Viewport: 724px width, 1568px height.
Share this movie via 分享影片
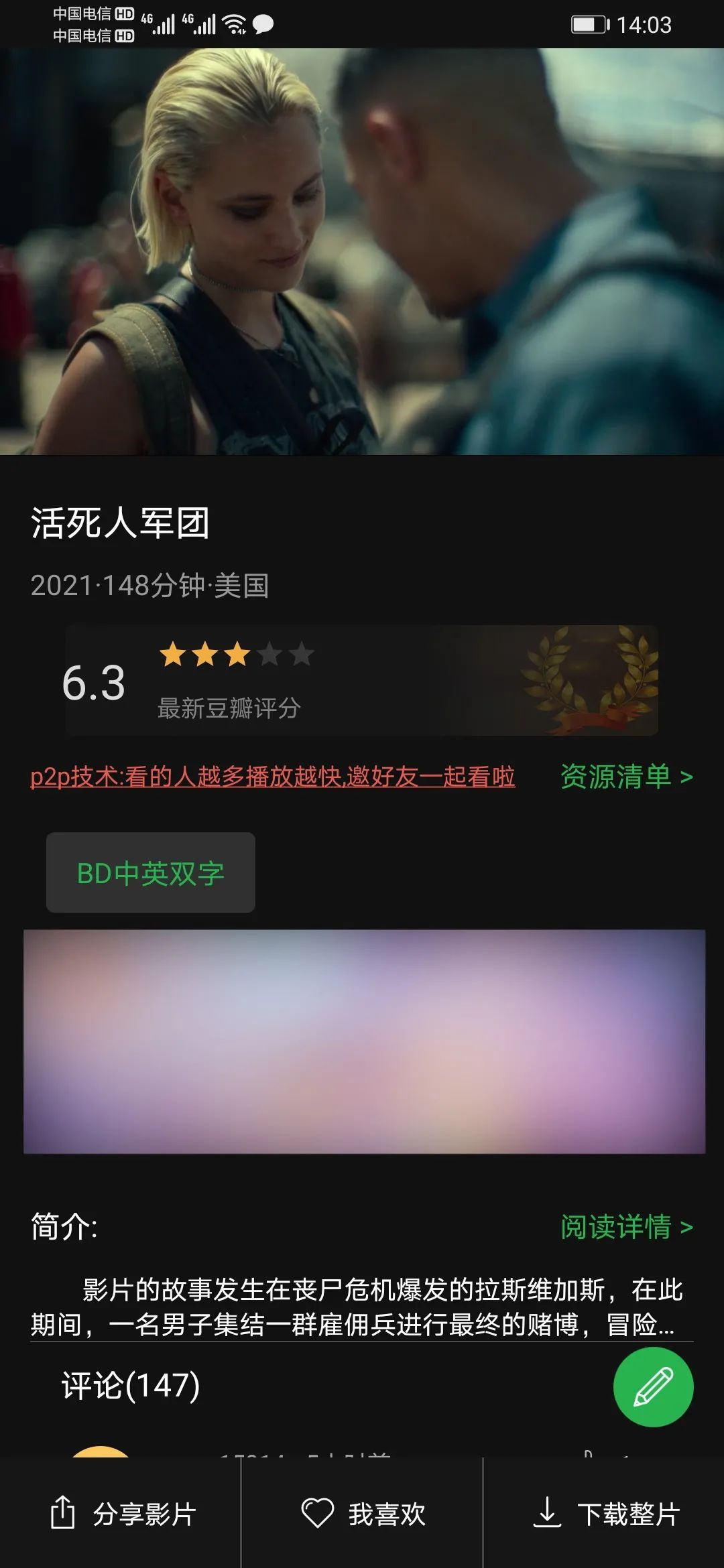(123, 1514)
